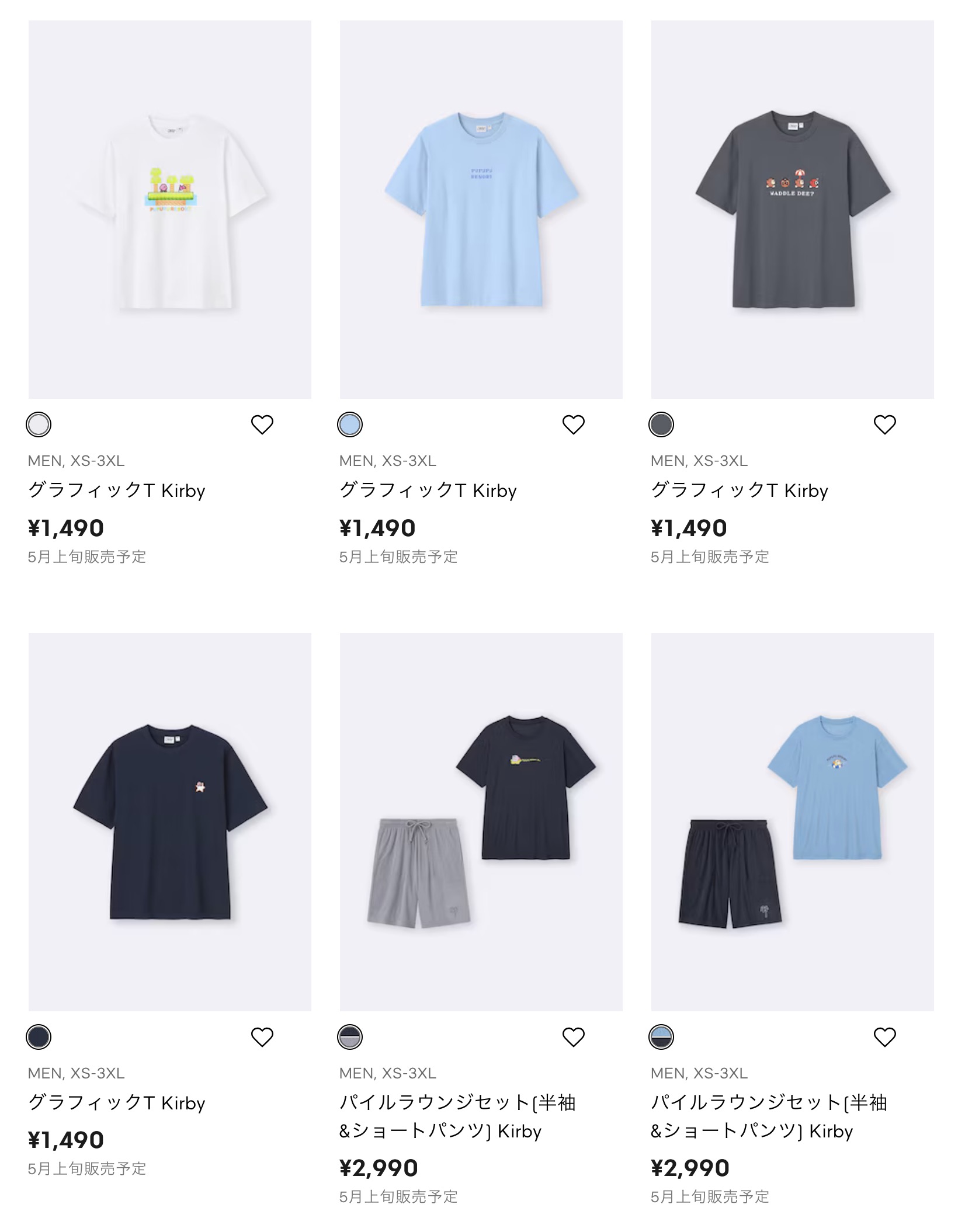Favorite the white Kirby graphic T

pyautogui.click(x=262, y=424)
